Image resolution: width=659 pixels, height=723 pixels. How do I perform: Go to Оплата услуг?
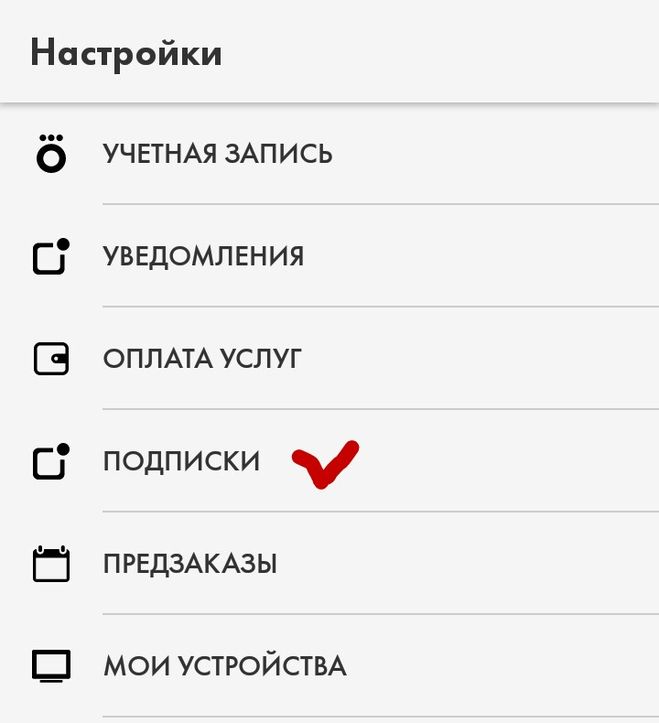pyautogui.click(x=201, y=358)
